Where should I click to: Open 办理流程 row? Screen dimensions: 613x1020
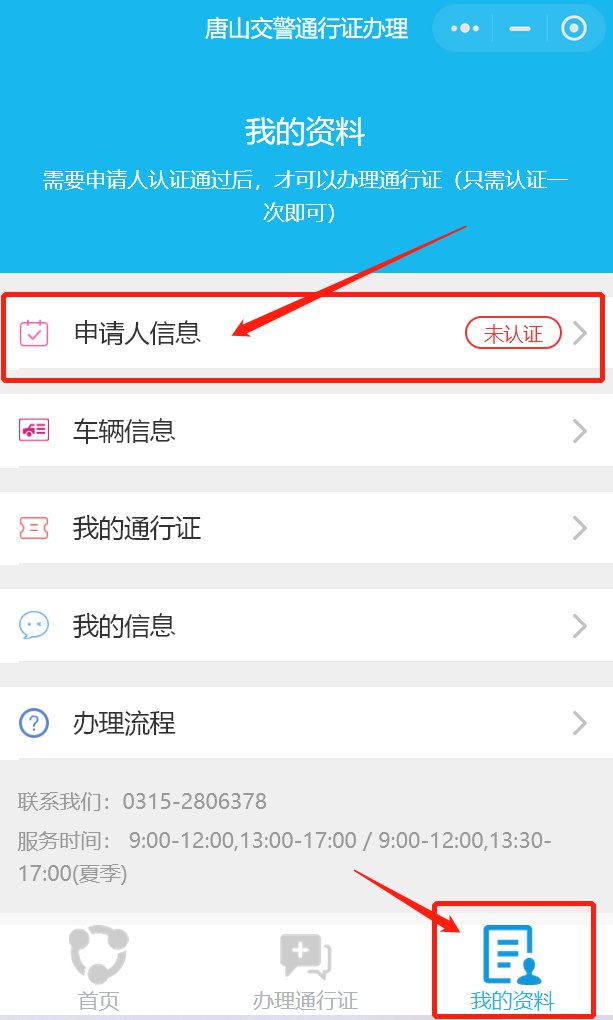coord(300,723)
